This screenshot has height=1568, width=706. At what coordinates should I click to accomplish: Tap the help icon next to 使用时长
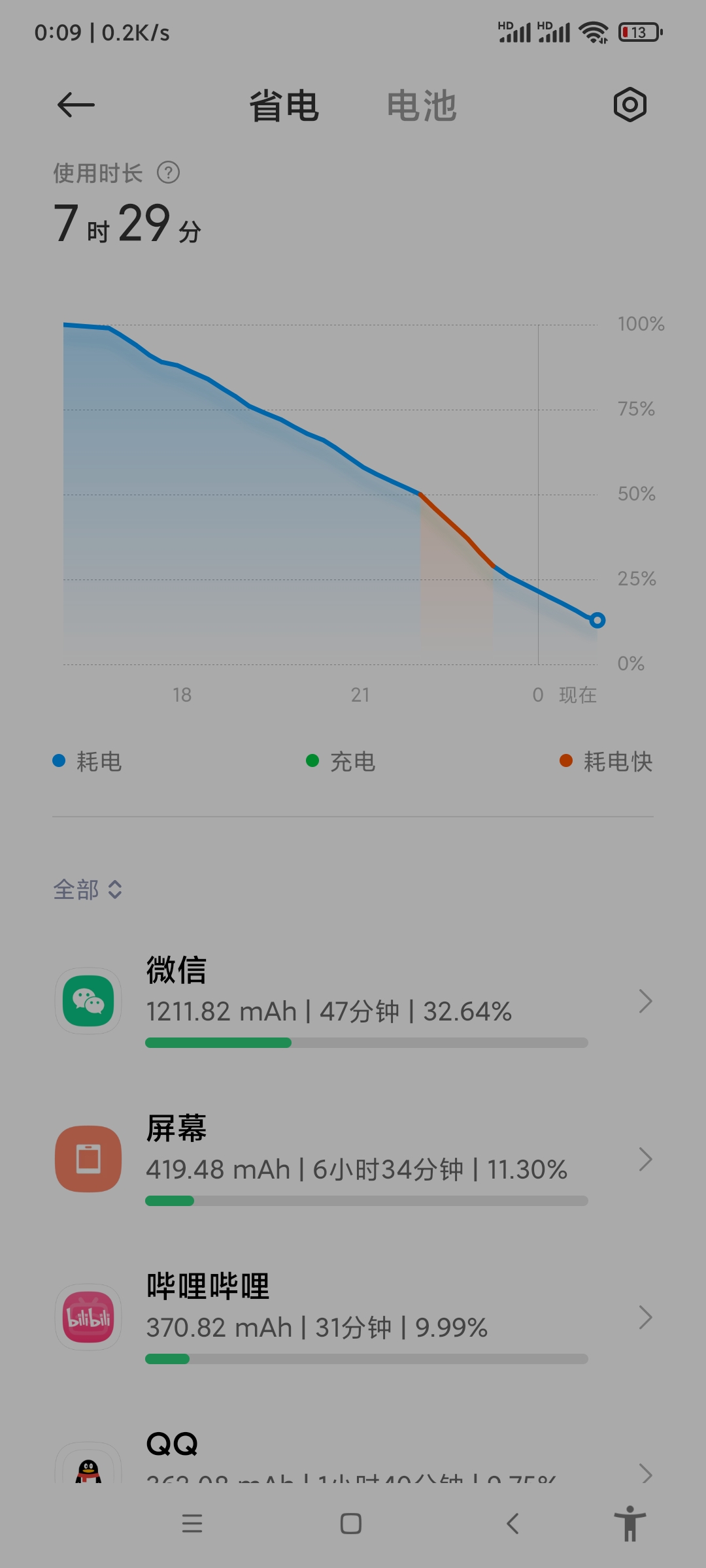click(x=169, y=173)
